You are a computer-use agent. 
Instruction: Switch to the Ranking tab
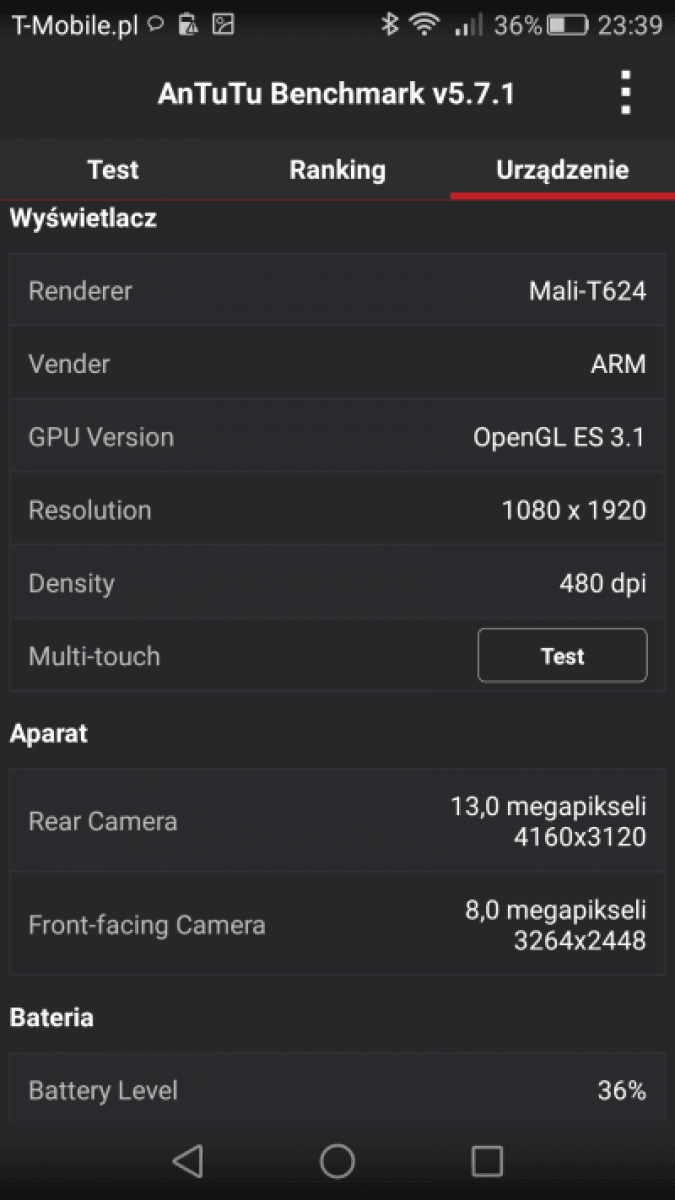[337, 170]
